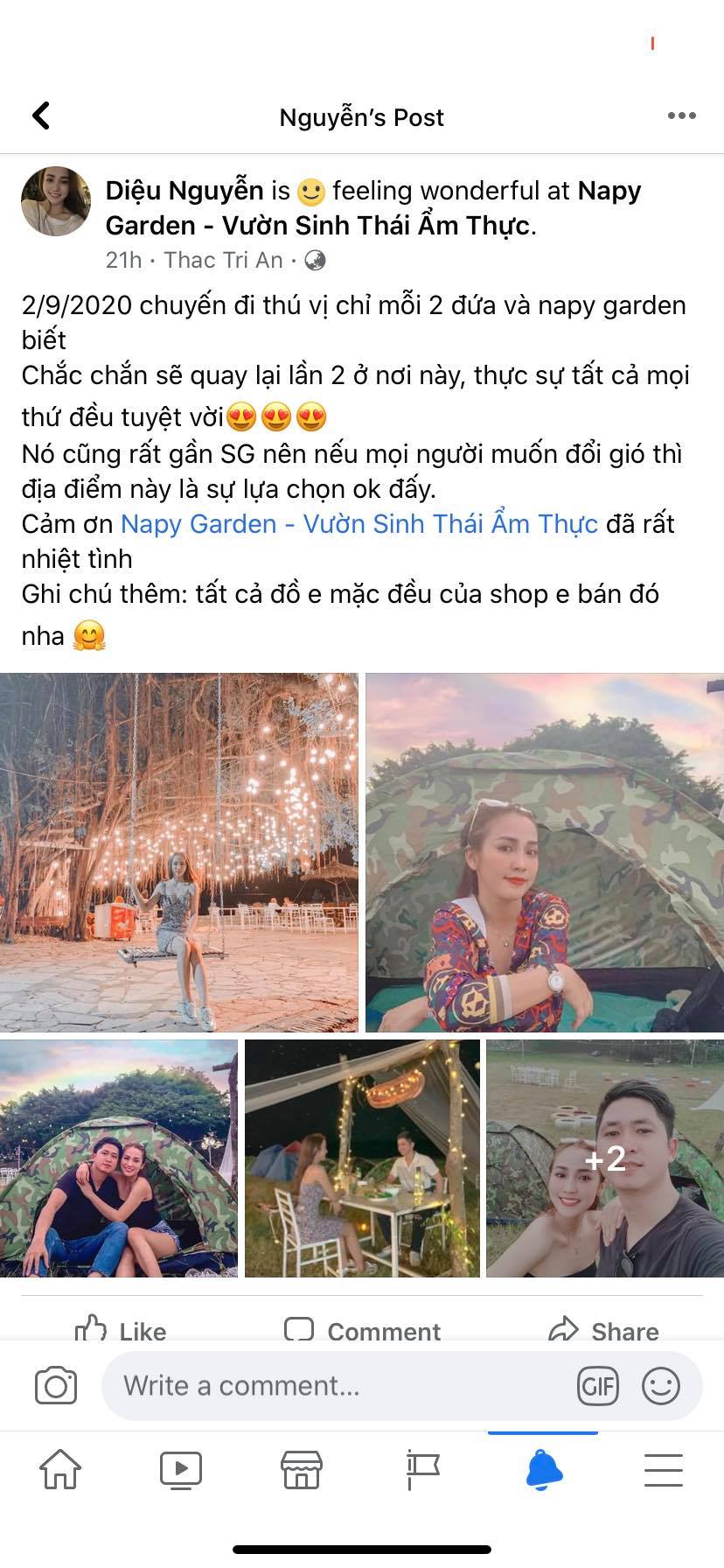Image resolution: width=724 pixels, height=1568 pixels.
Task: Tap the Comment button
Action: tap(362, 1330)
